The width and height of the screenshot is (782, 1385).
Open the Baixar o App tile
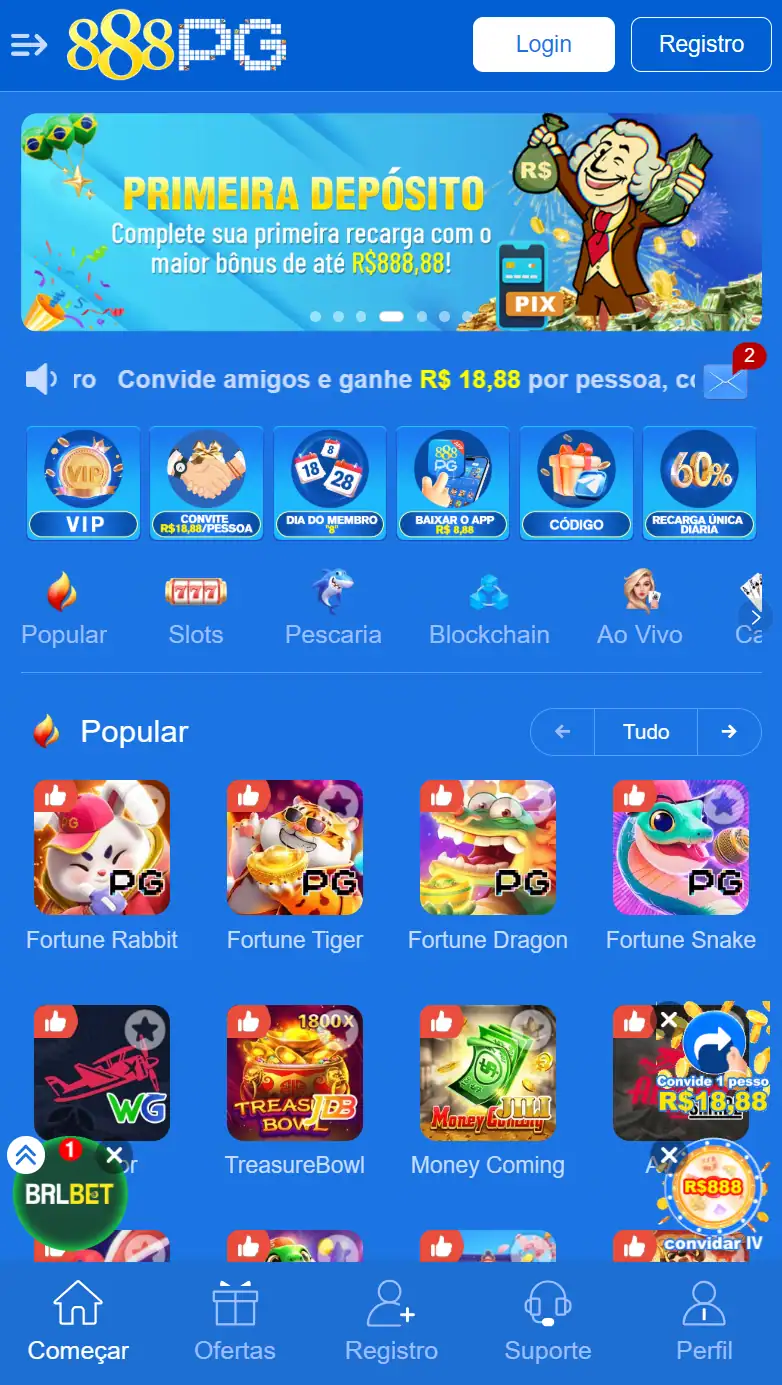click(453, 483)
